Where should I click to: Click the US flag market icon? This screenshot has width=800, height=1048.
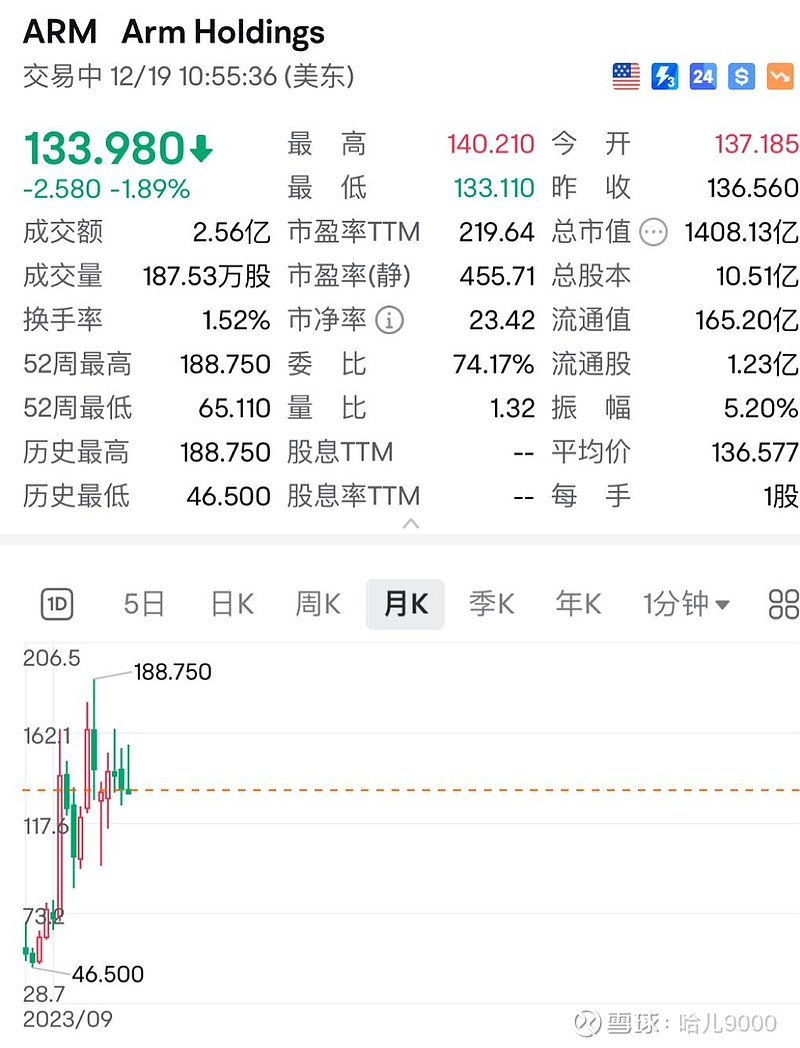click(x=625, y=76)
